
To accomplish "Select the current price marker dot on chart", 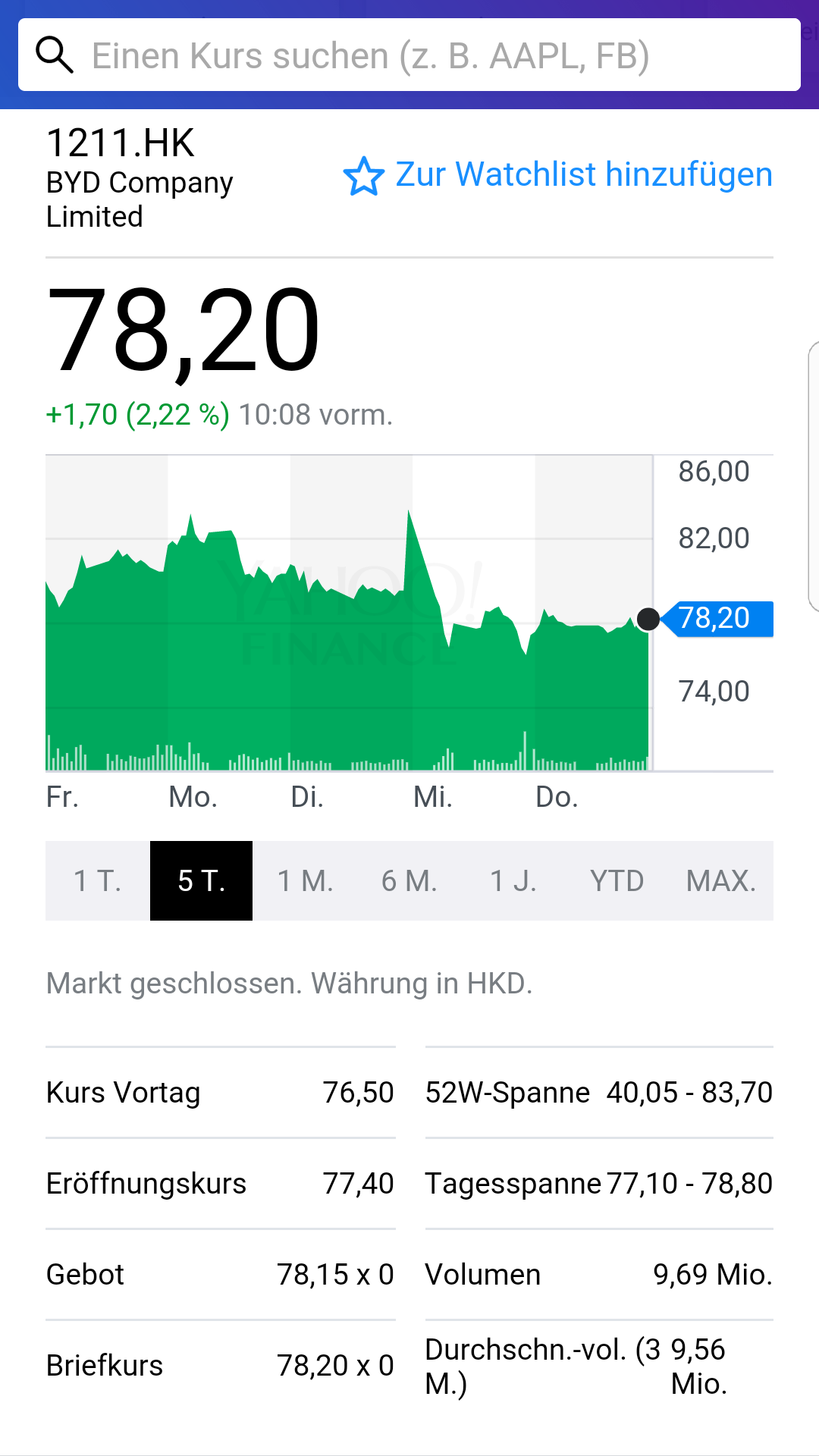I will (x=648, y=620).
